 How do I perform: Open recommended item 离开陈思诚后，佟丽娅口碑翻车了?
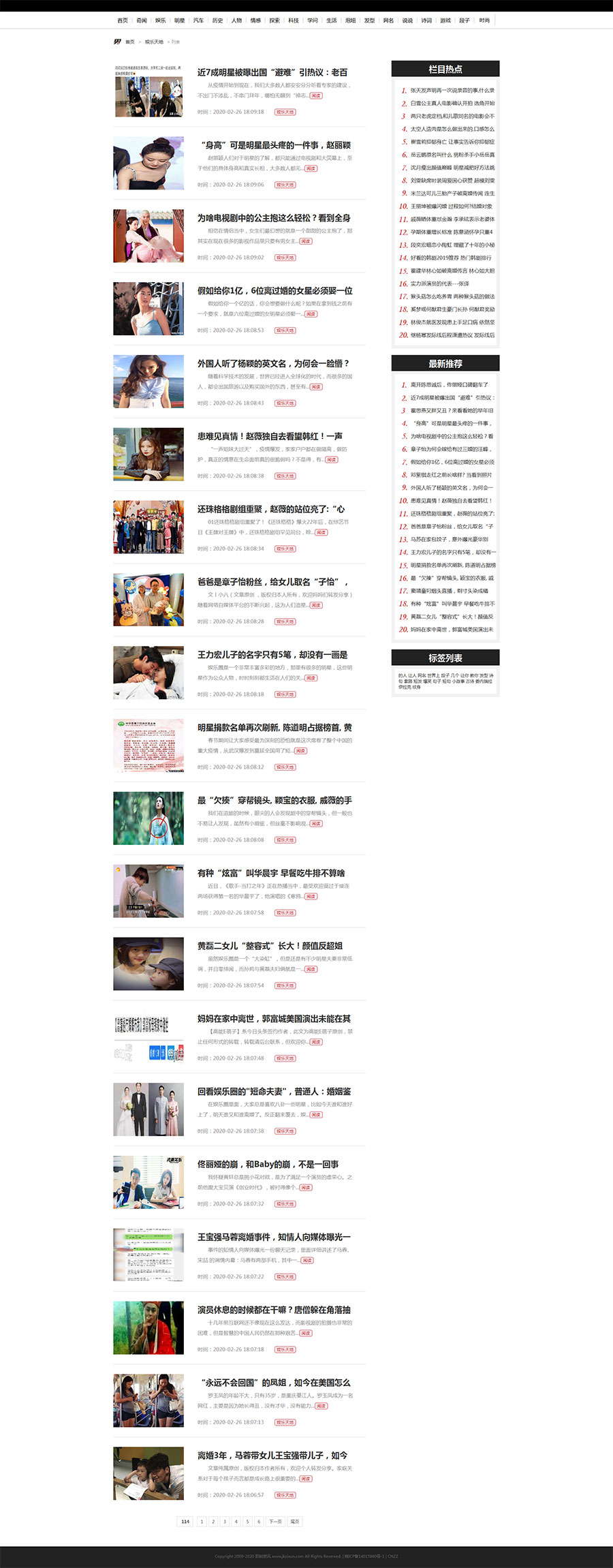[x=449, y=385]
